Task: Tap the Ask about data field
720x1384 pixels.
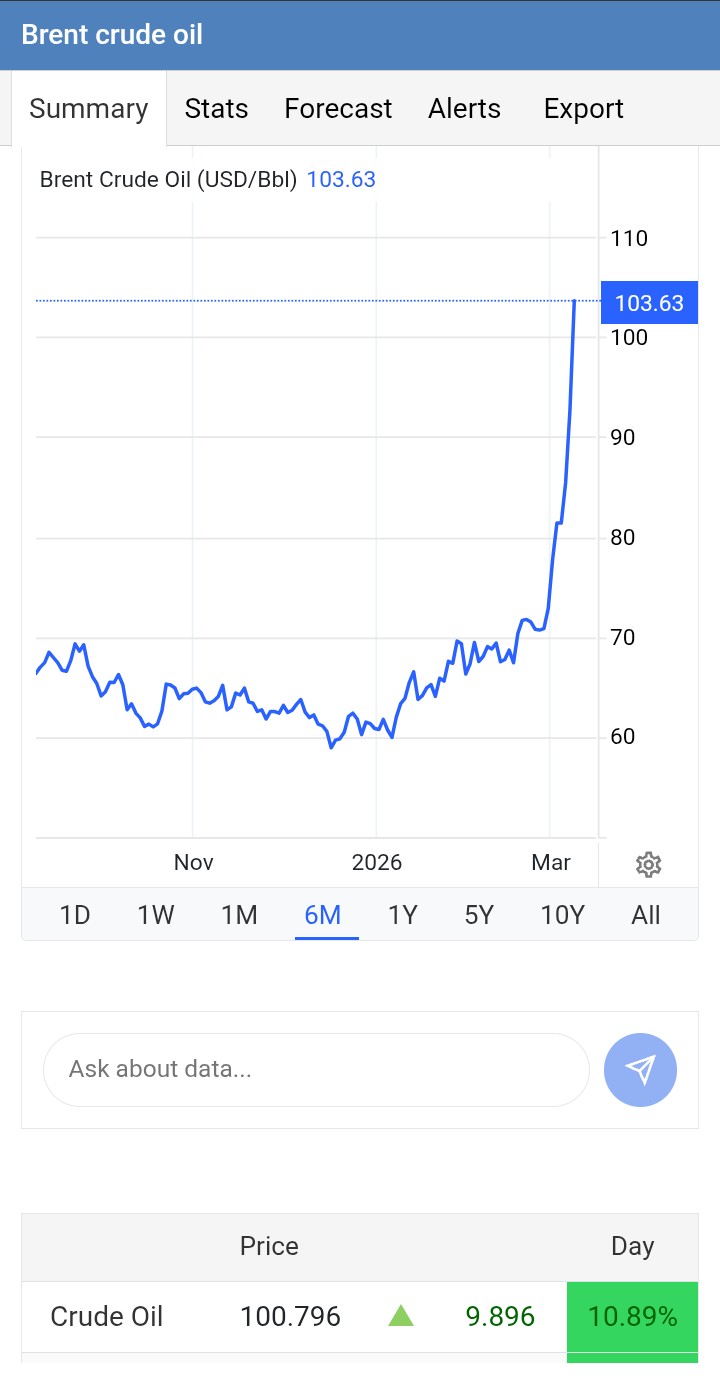Action: 315,1069
